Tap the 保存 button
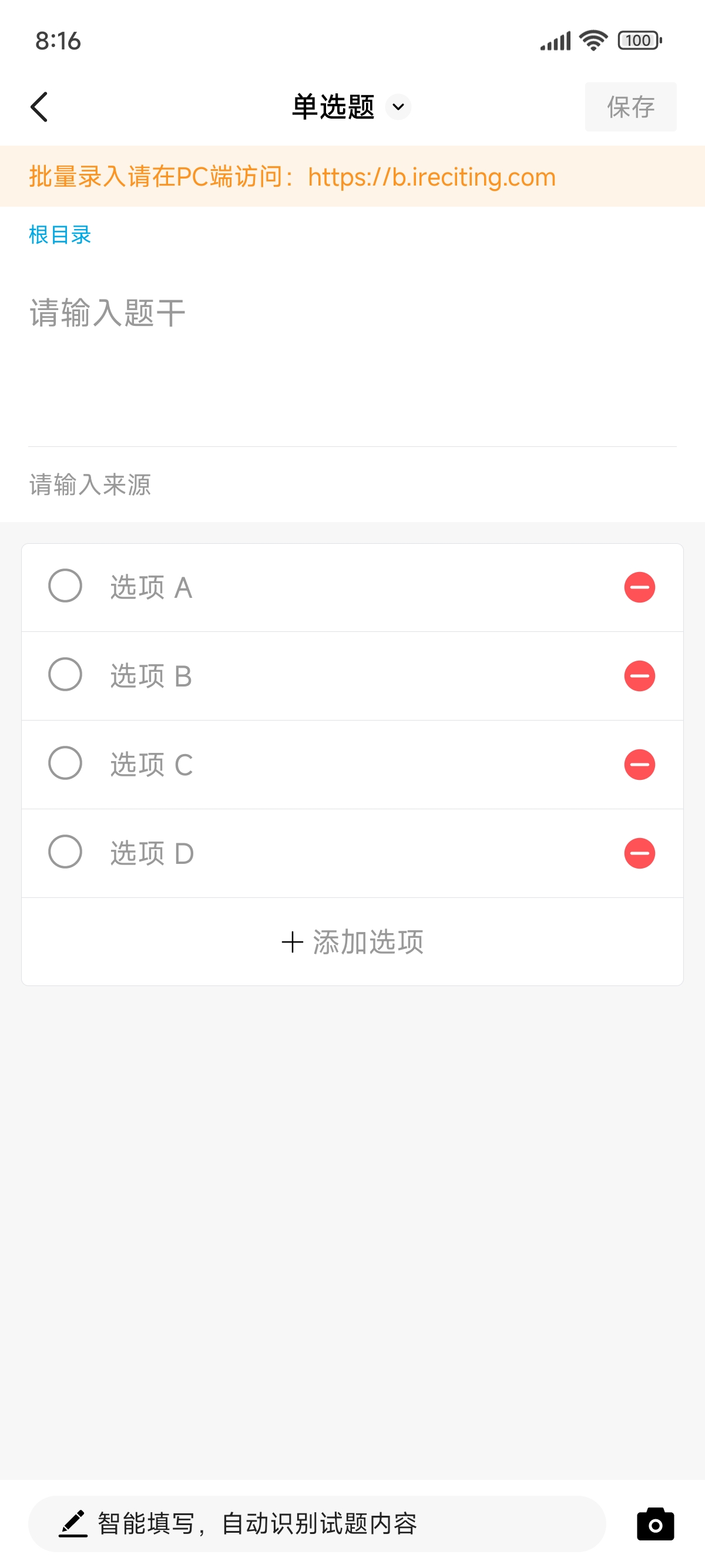Screen dimensions: 705x1568 (631, 106)
